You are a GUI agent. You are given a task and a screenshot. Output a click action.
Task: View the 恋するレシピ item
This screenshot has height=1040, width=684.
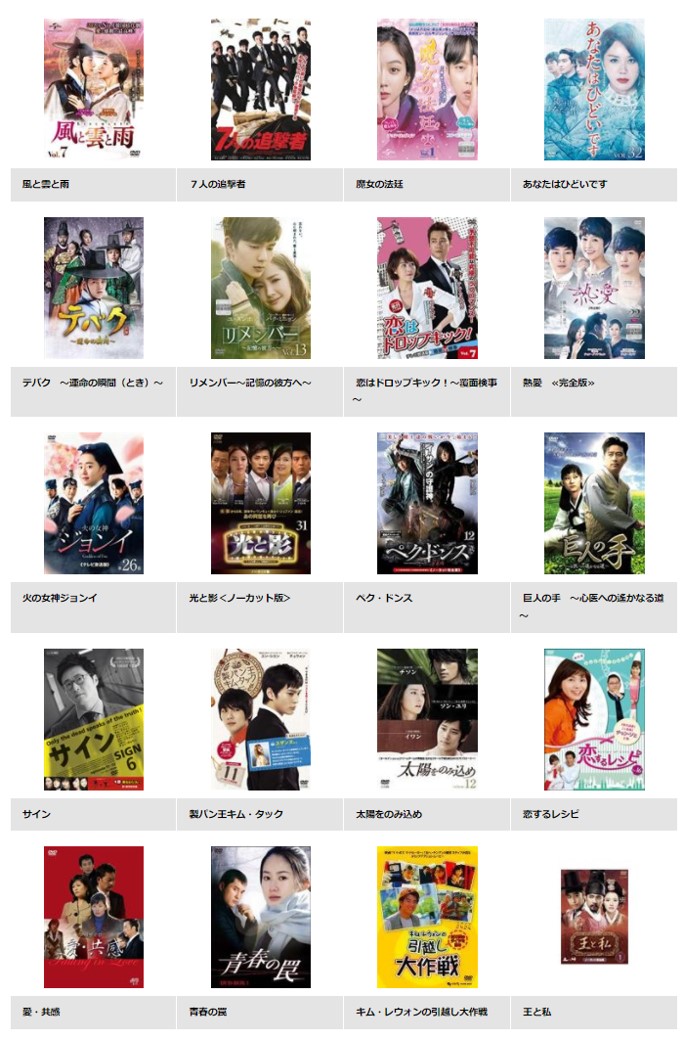click(594, 719)
